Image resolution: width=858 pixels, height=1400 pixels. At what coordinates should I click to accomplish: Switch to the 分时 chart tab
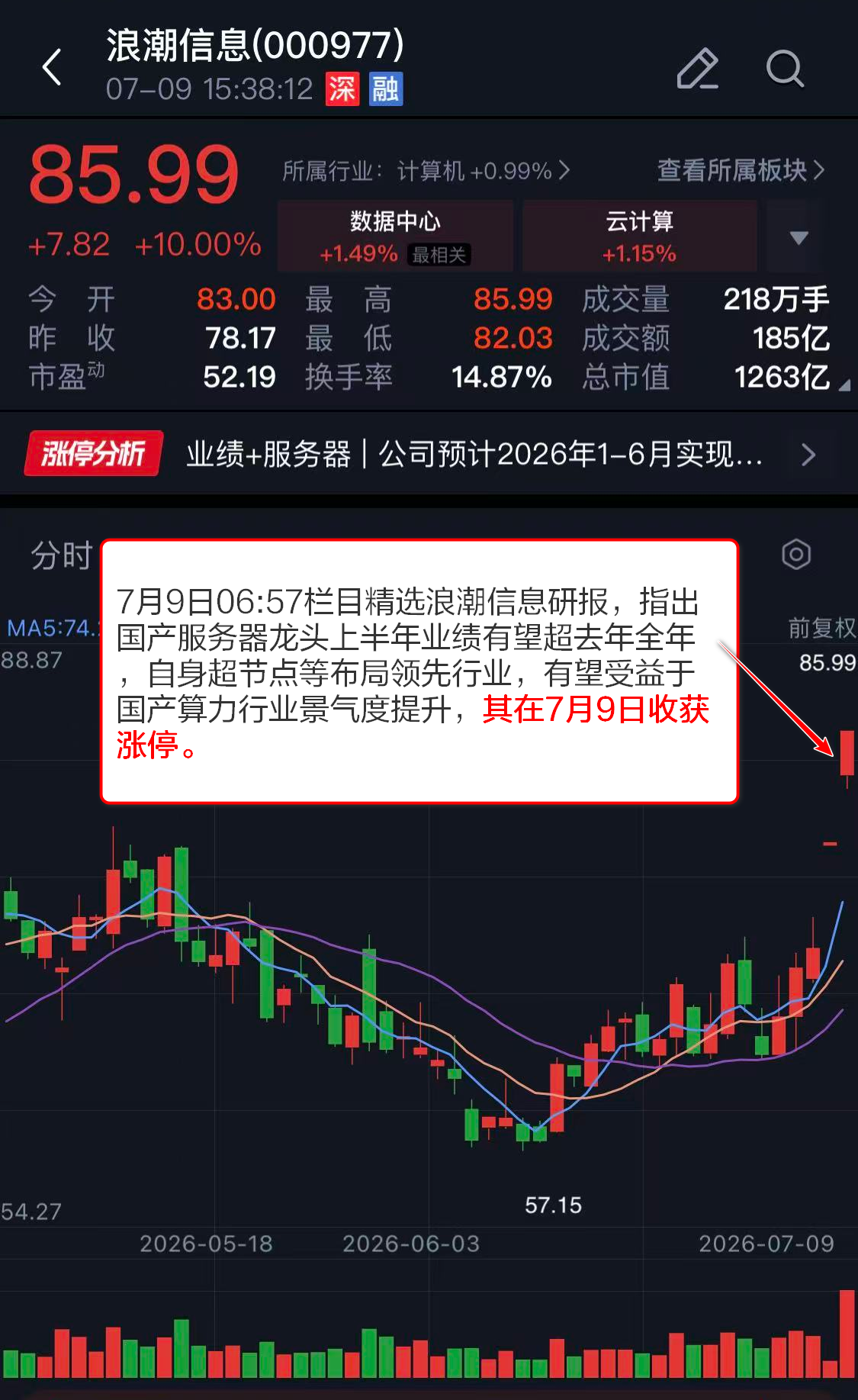point(61,555)
